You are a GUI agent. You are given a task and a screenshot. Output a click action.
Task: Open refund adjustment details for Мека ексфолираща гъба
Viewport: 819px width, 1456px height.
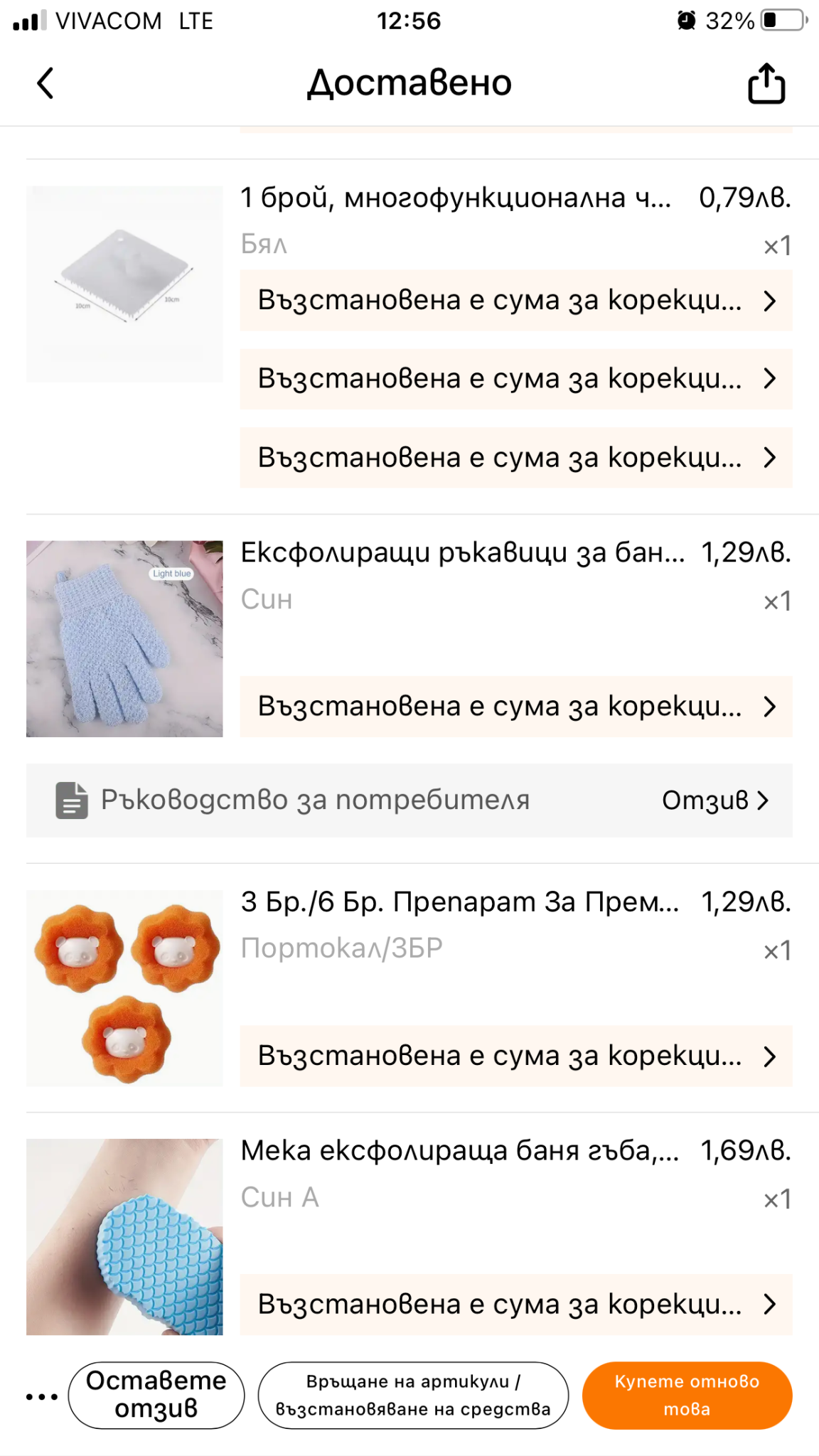(515, 1305)
